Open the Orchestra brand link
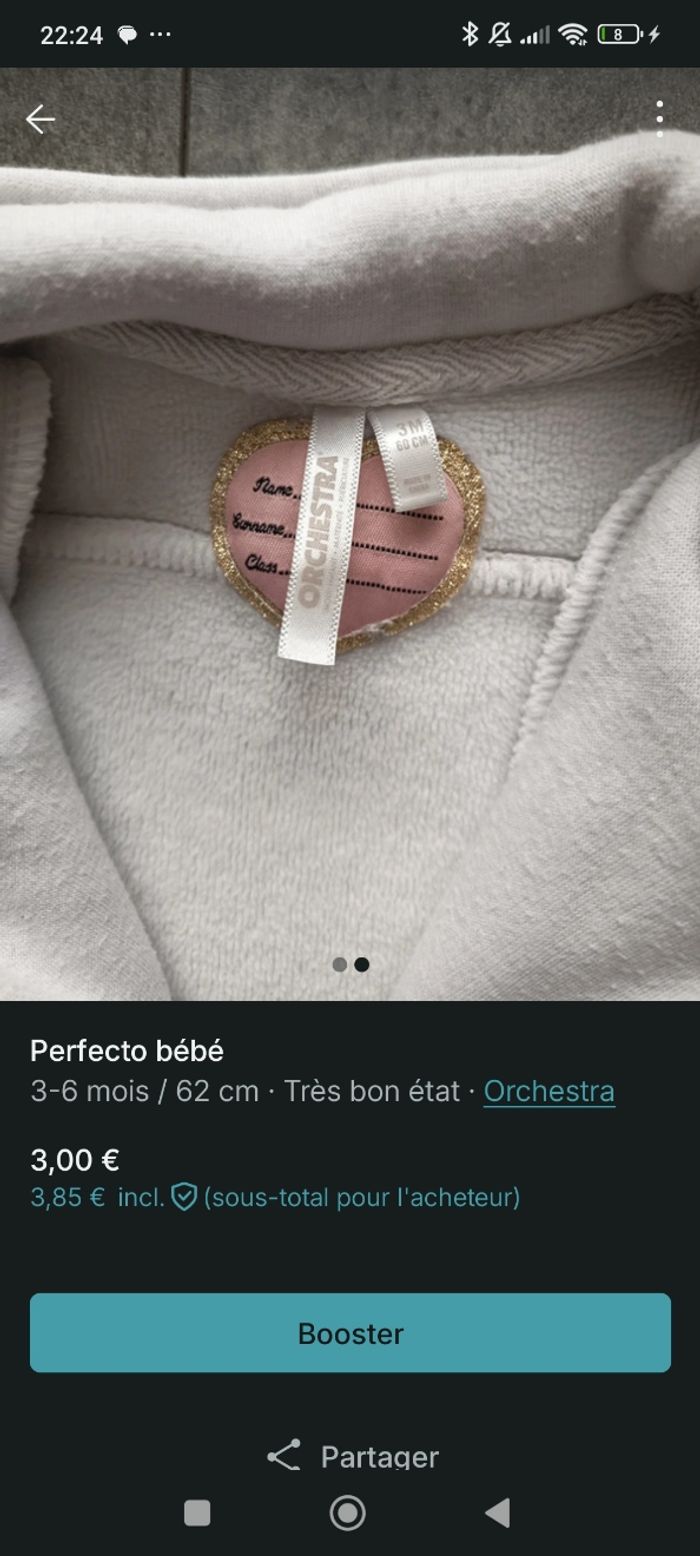700x1556 pixels. pyautogui.click(x=549, y=1091)
